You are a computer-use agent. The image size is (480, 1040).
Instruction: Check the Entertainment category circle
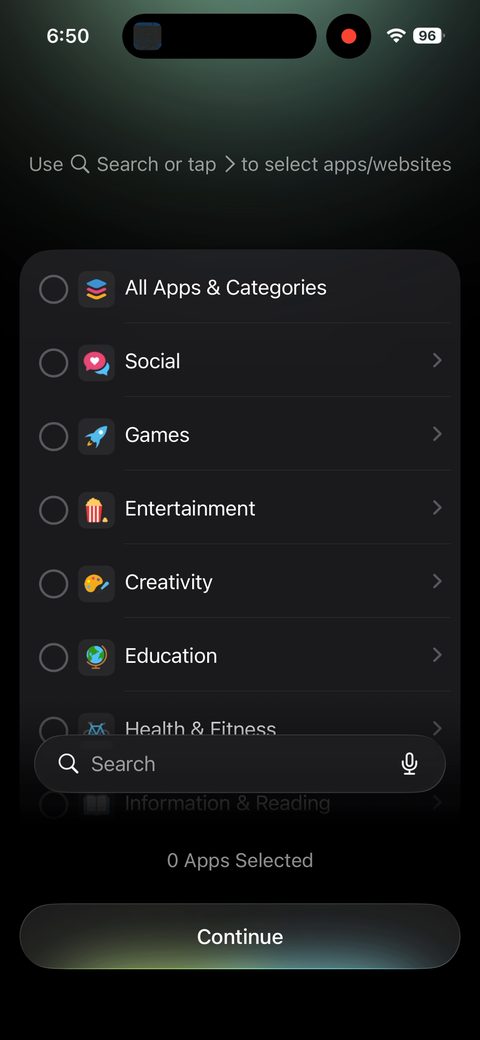point(53,510)
